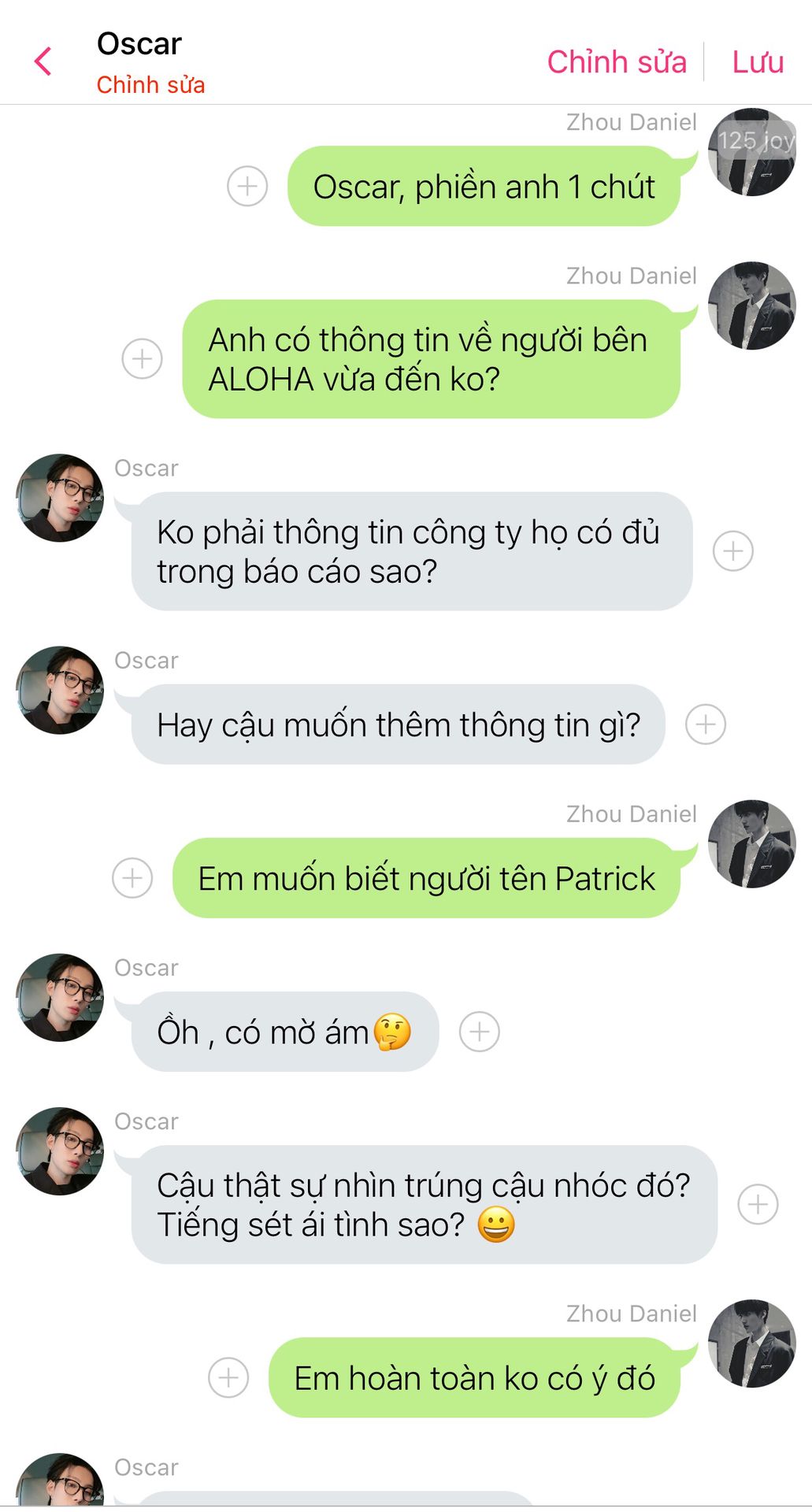Open the 'Oscar, phiền anh 1 chút' bubble
Viewport: 812px width, 1512px height.
click(x=484, y=187)
